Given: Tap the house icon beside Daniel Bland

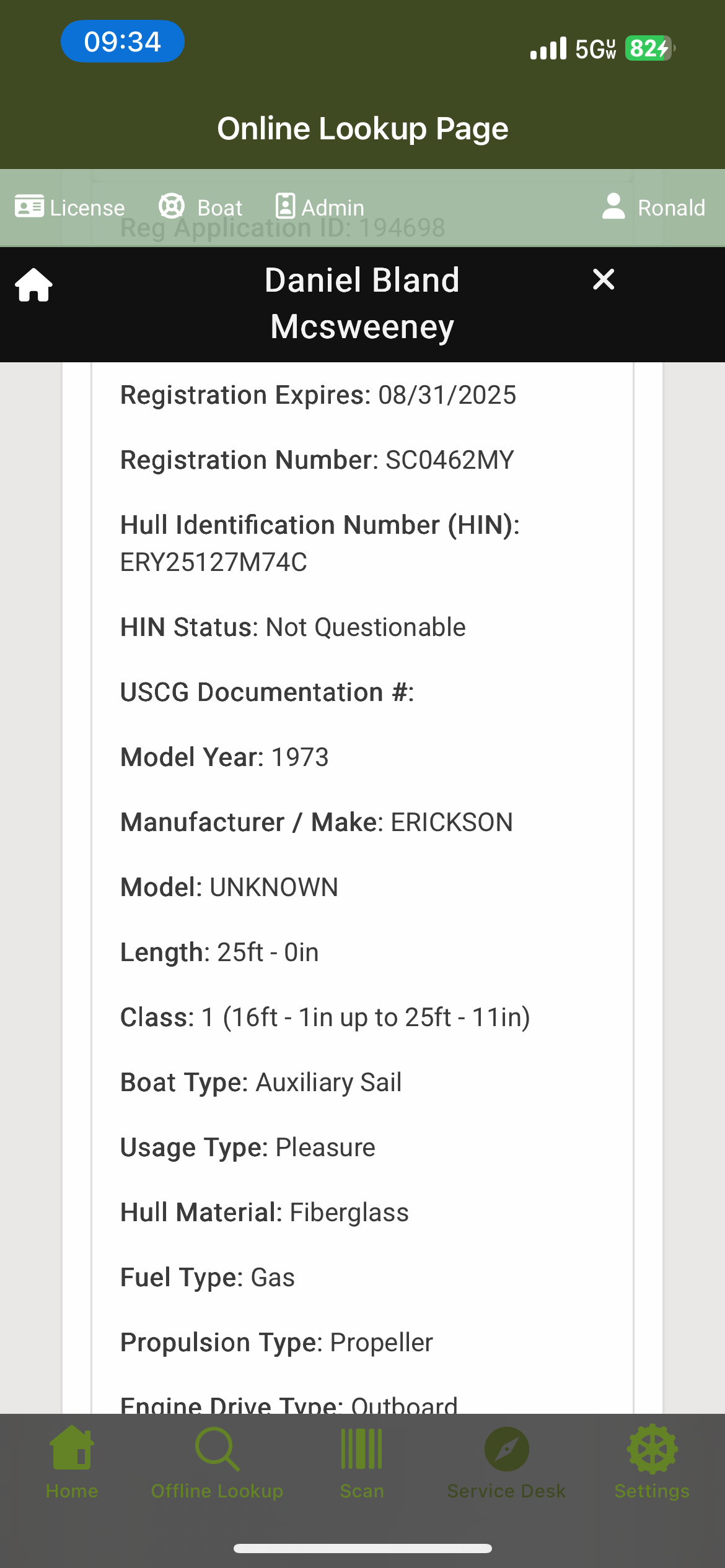Looking at the screenshot, I should (x=34, y=285).
